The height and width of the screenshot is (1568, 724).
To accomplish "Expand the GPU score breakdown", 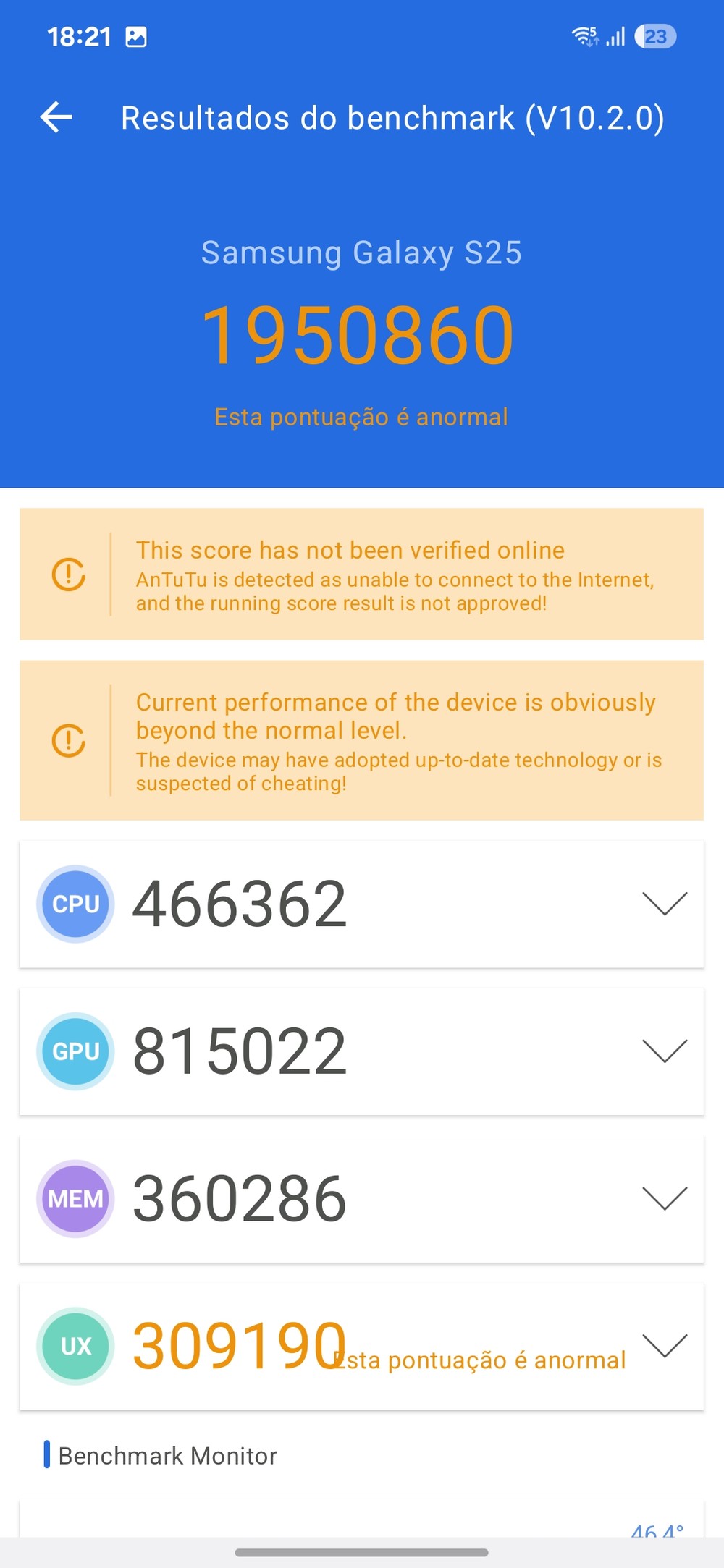I will tap(664, 1051).
